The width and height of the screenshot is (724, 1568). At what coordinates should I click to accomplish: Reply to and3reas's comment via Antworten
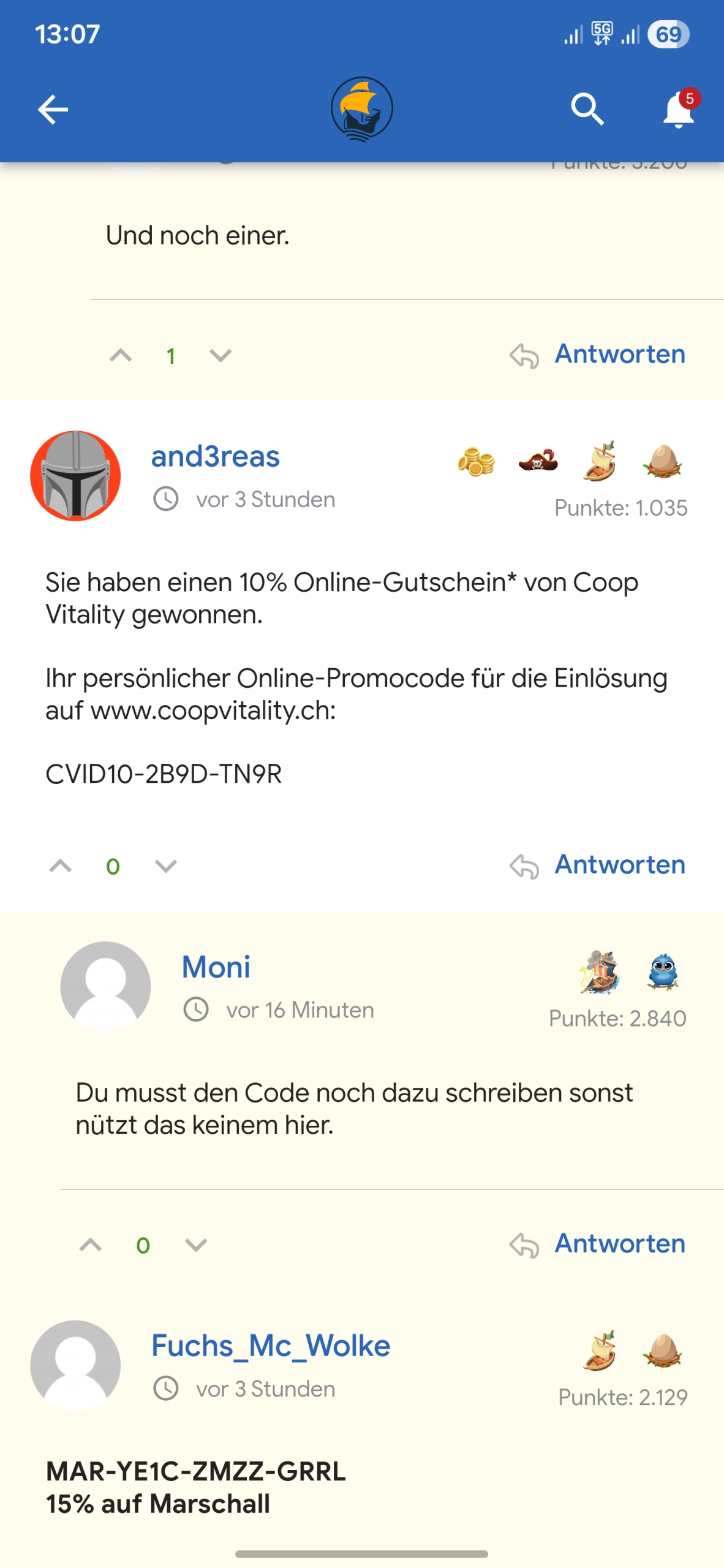click(x=619, y=864)
